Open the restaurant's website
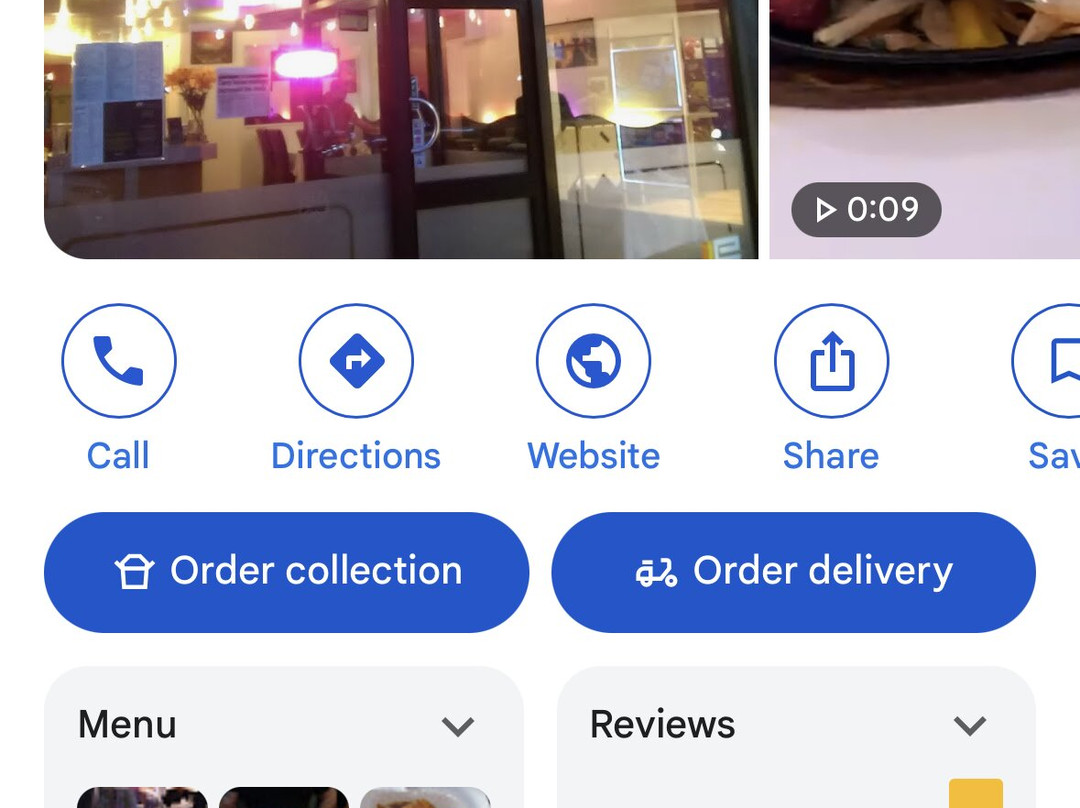Viewport: 1080px width, 808px height. 594,361
